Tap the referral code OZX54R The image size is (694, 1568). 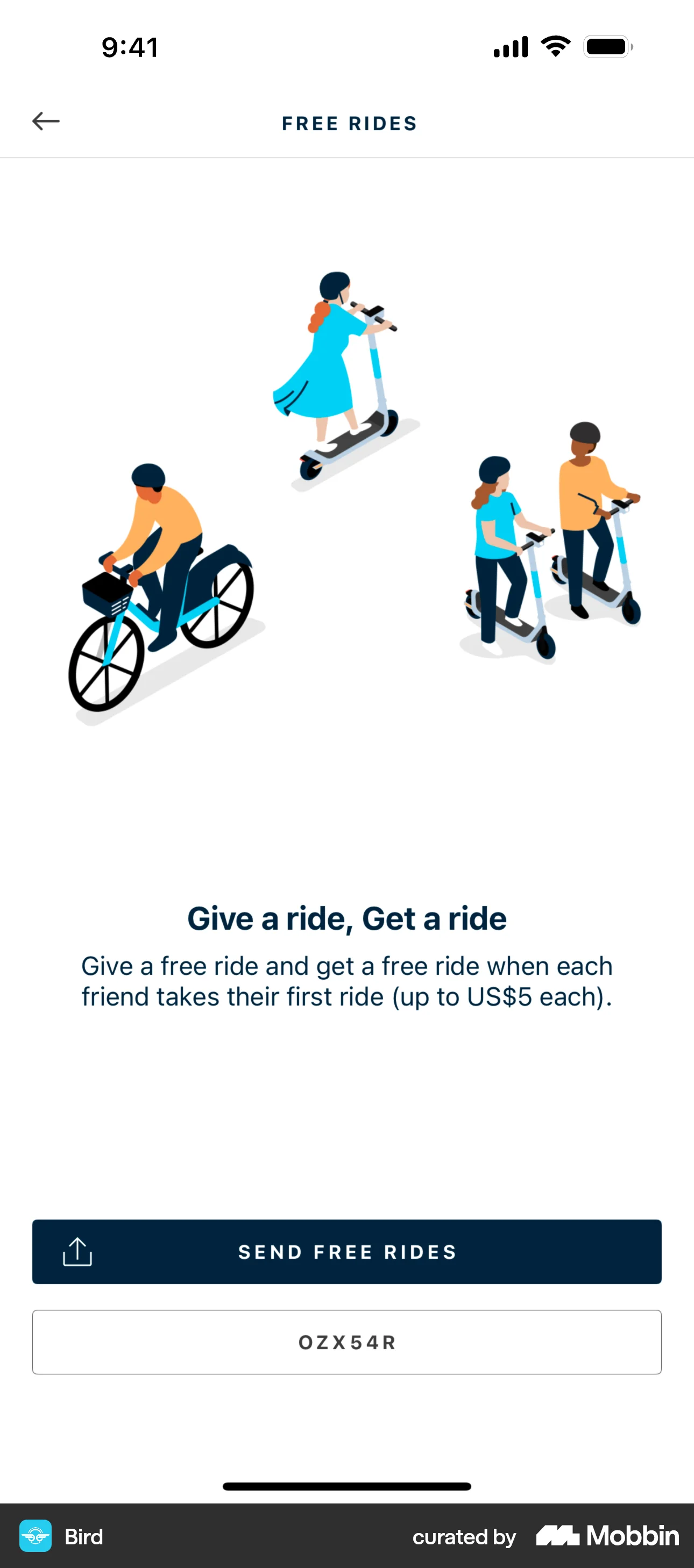click(347, 1342)
